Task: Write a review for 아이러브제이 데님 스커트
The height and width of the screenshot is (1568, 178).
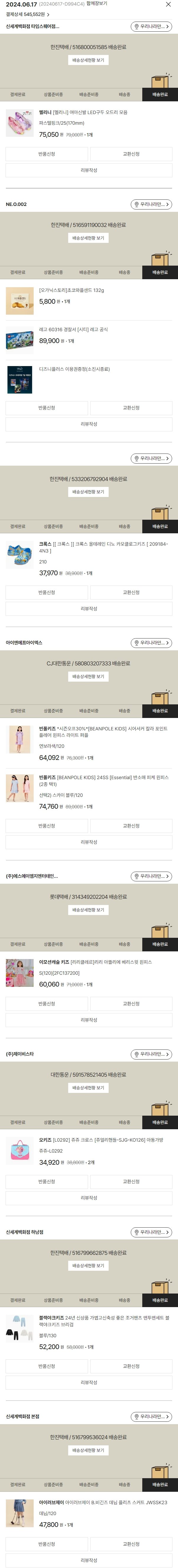Action: (x=89, y=1559)
